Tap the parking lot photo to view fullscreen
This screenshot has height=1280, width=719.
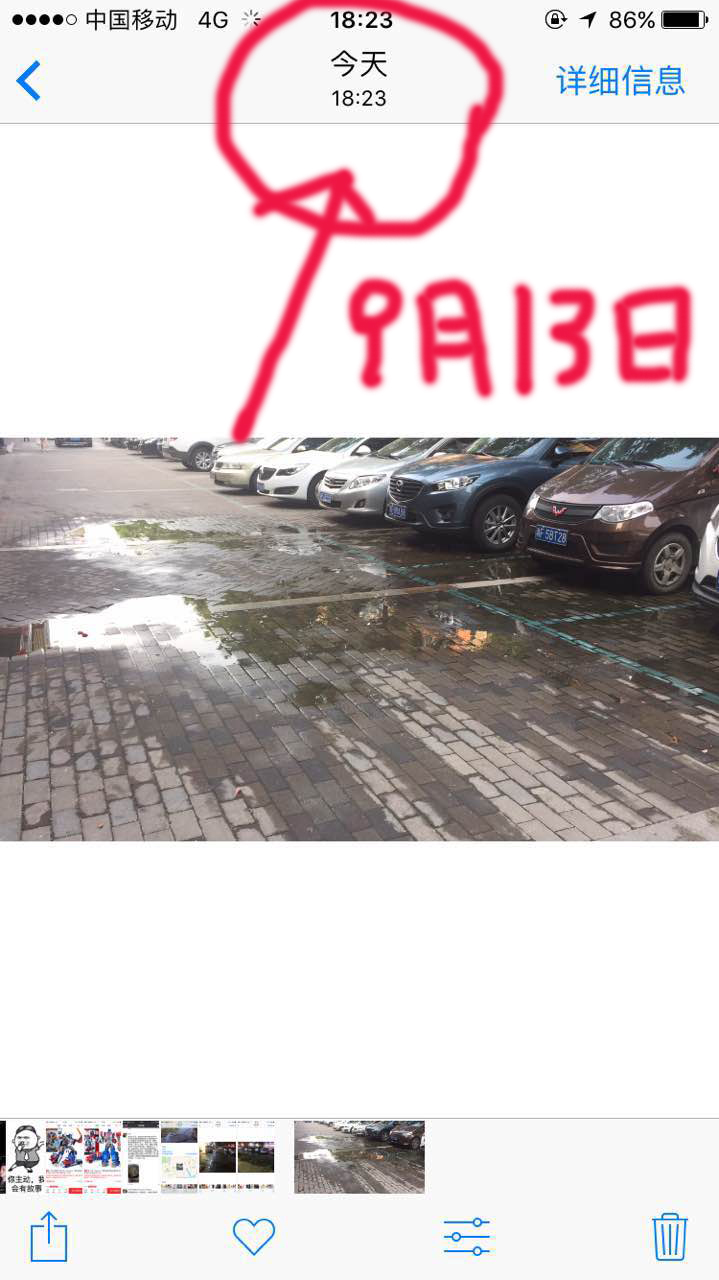coord(359,639)
